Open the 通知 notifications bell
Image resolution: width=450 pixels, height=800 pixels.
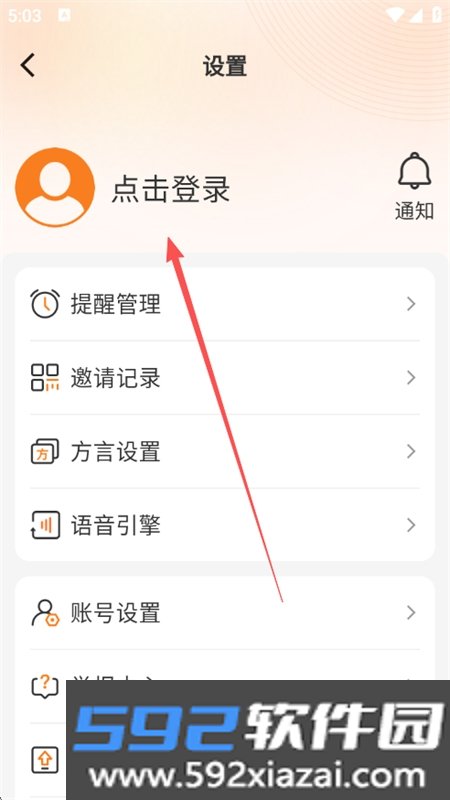click(414, 186)
